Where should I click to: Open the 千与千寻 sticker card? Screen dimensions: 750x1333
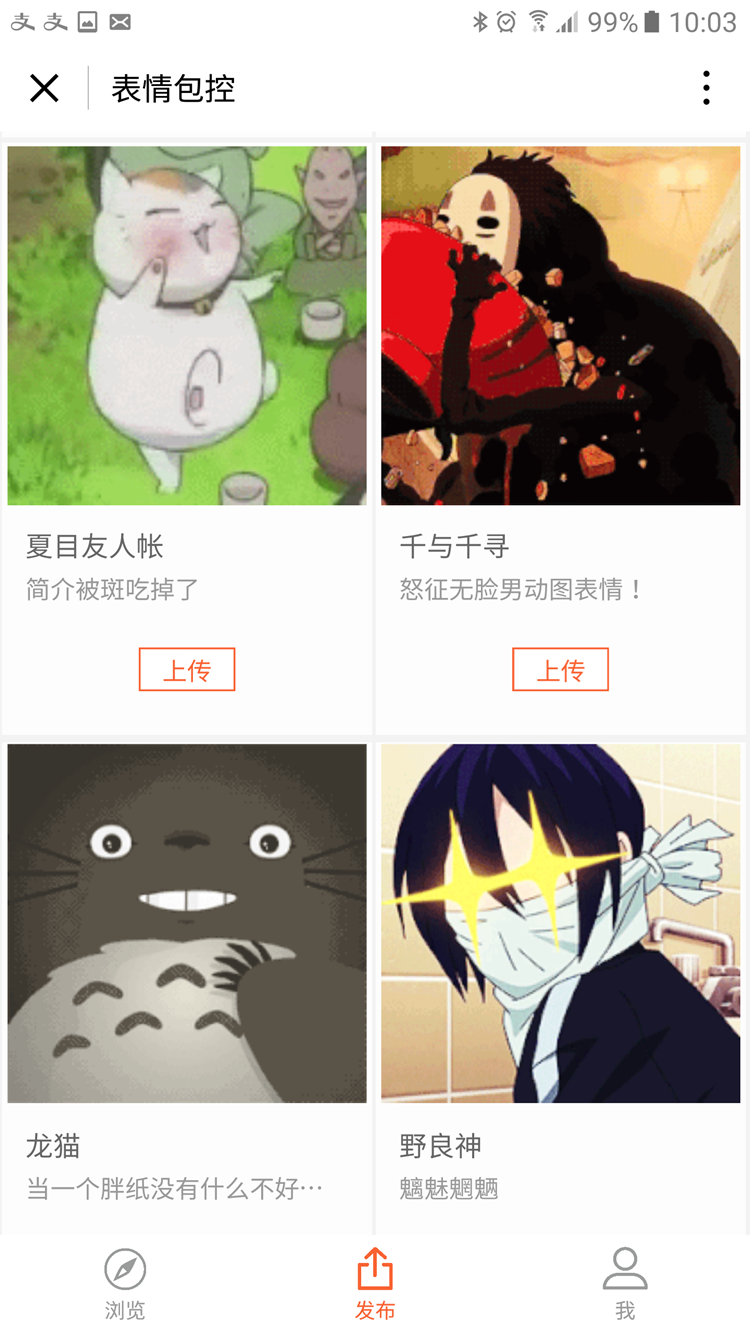pos(560,326)
